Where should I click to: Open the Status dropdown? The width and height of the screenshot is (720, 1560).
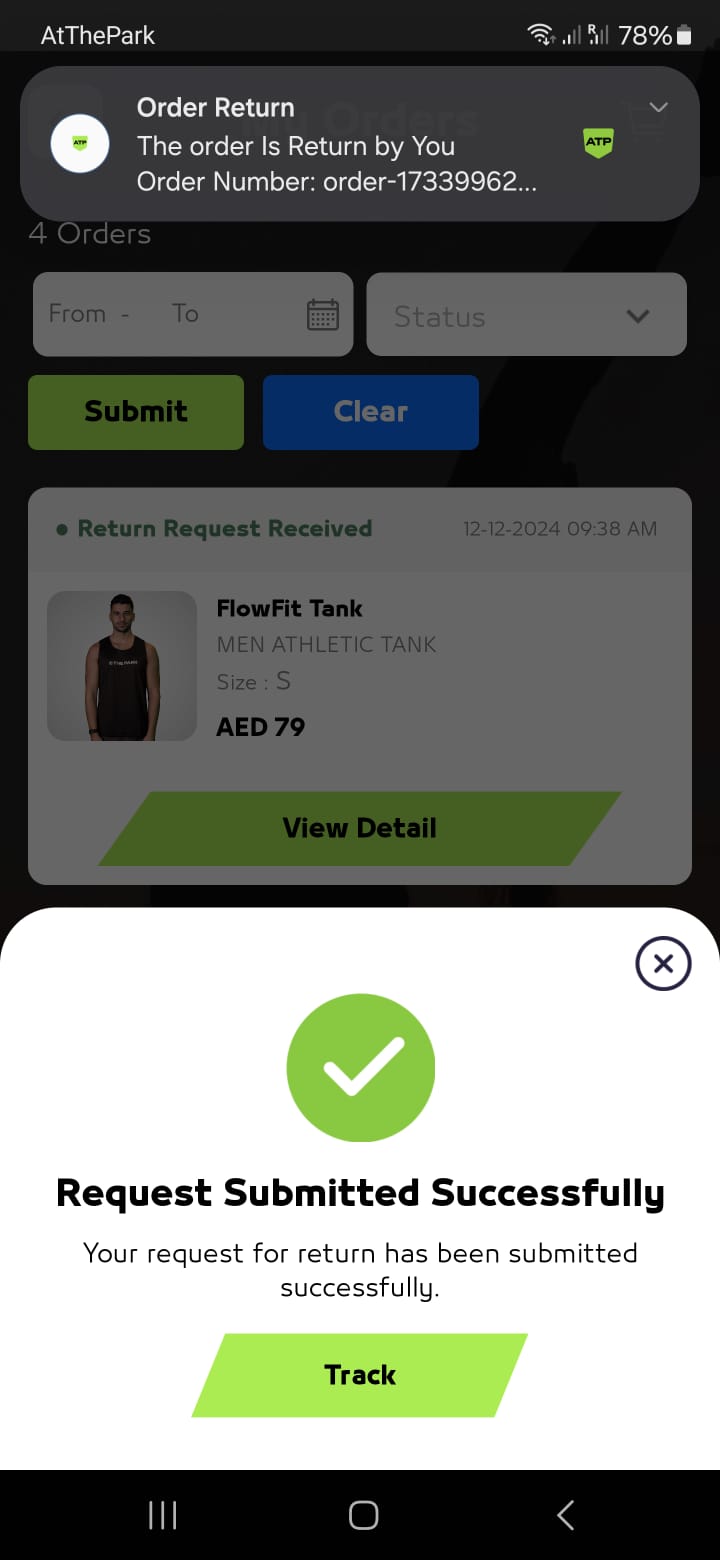526,315
